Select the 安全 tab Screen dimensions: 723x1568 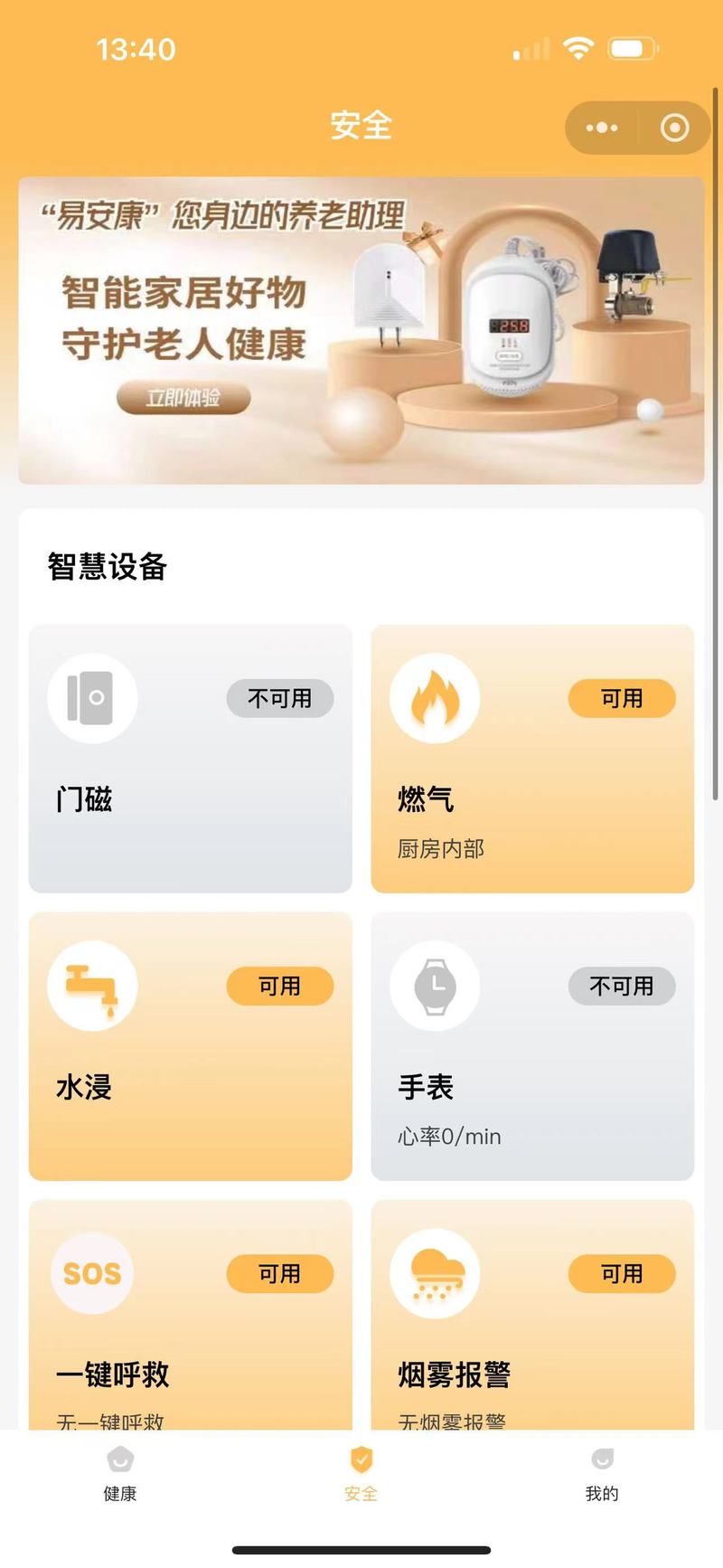point(361,1474)
